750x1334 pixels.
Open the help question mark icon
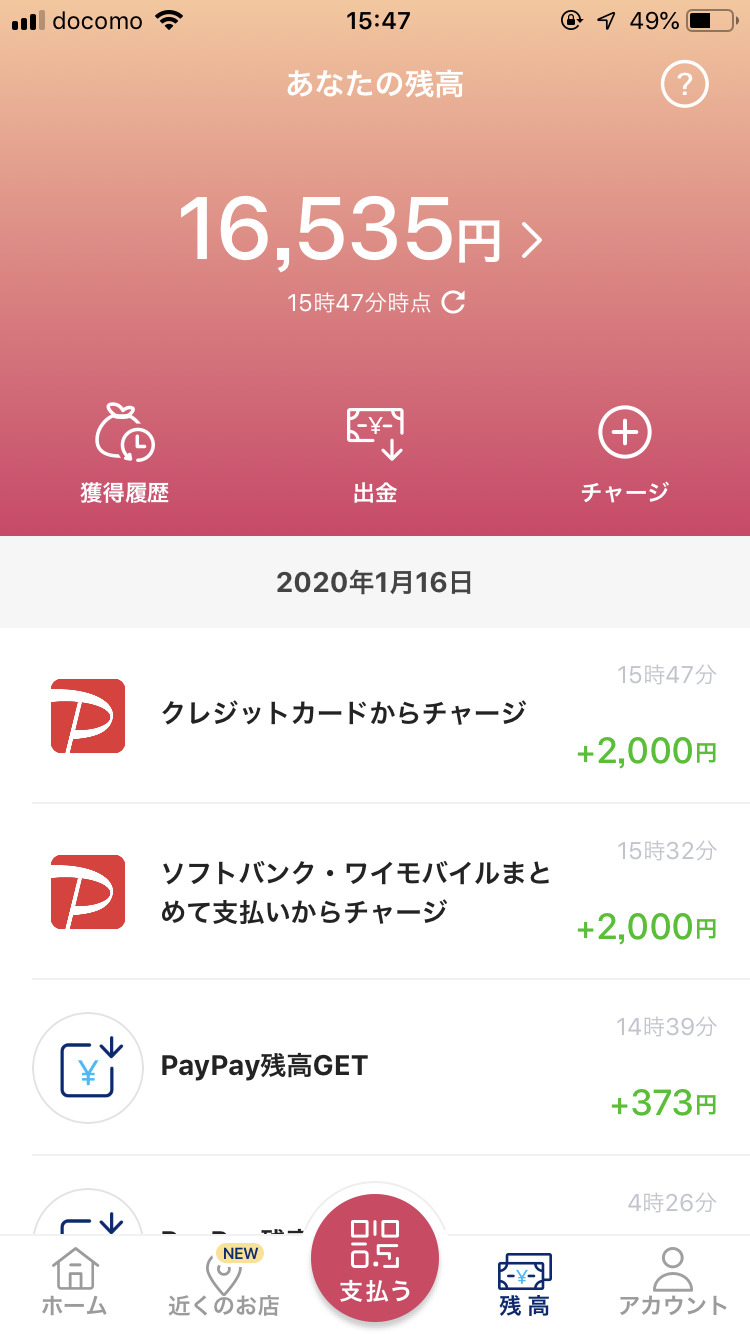pyautogui.click(x=685, y=84)
